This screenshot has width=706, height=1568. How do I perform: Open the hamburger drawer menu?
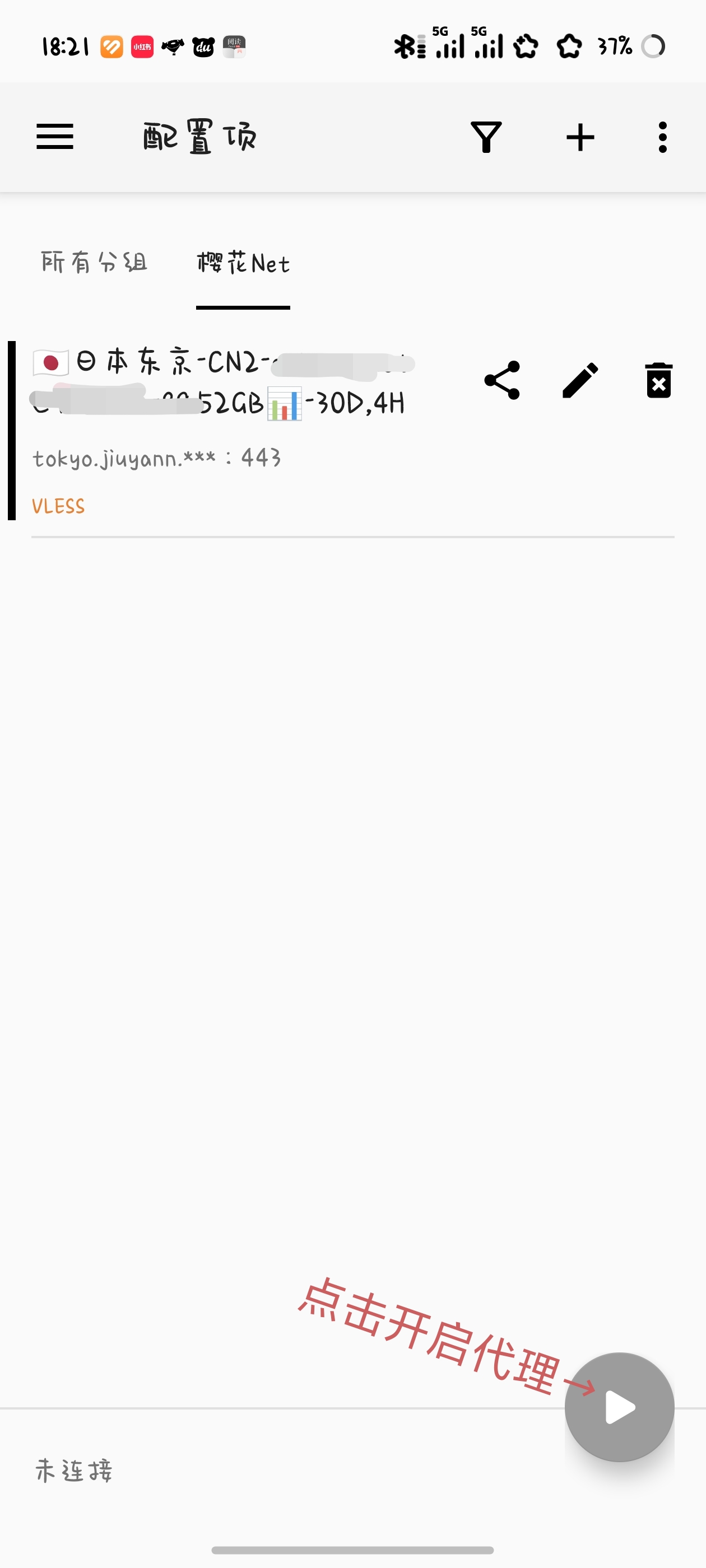[x=55, y=137]
